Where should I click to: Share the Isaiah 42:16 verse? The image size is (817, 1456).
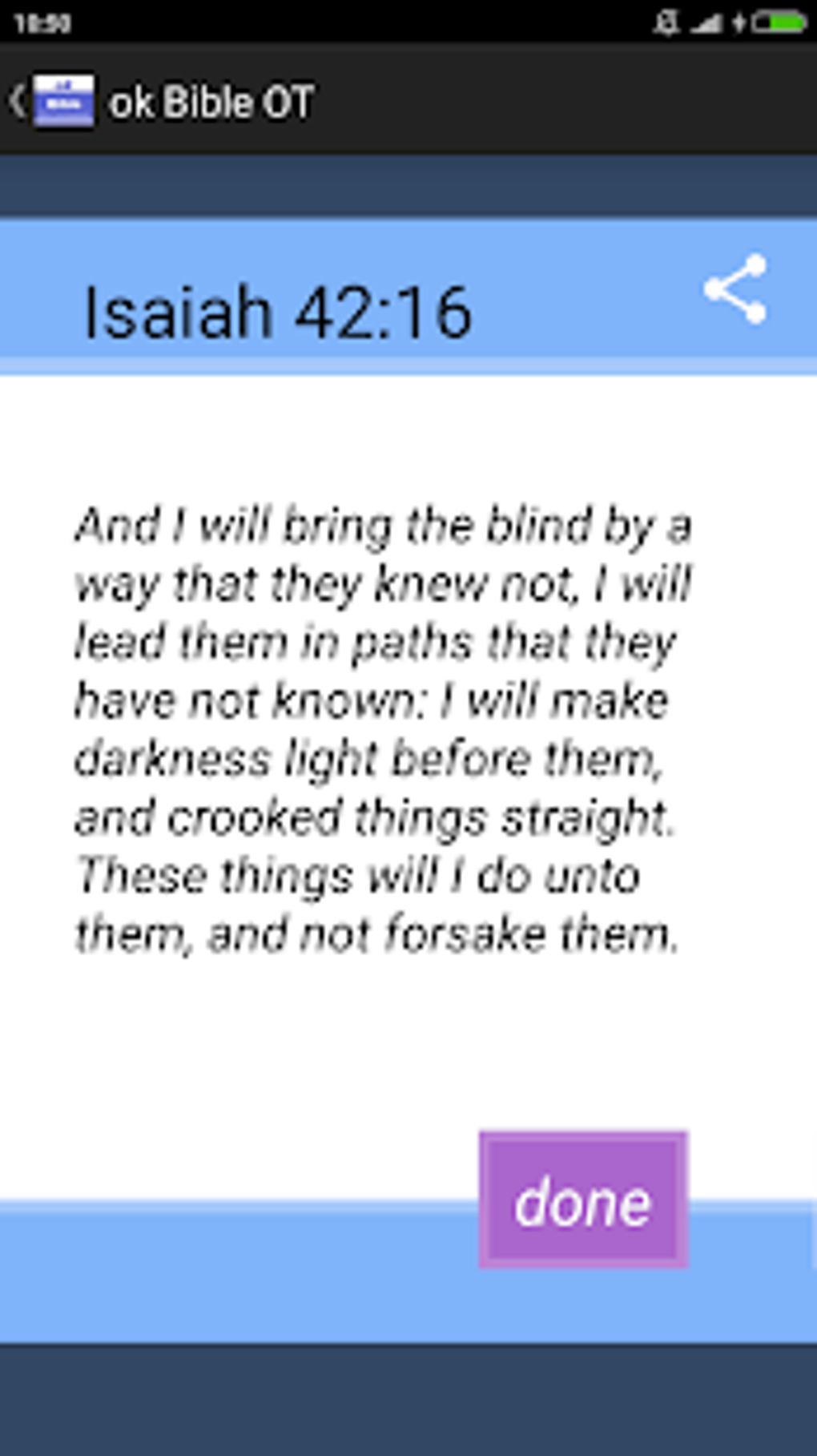coord(735,289)
